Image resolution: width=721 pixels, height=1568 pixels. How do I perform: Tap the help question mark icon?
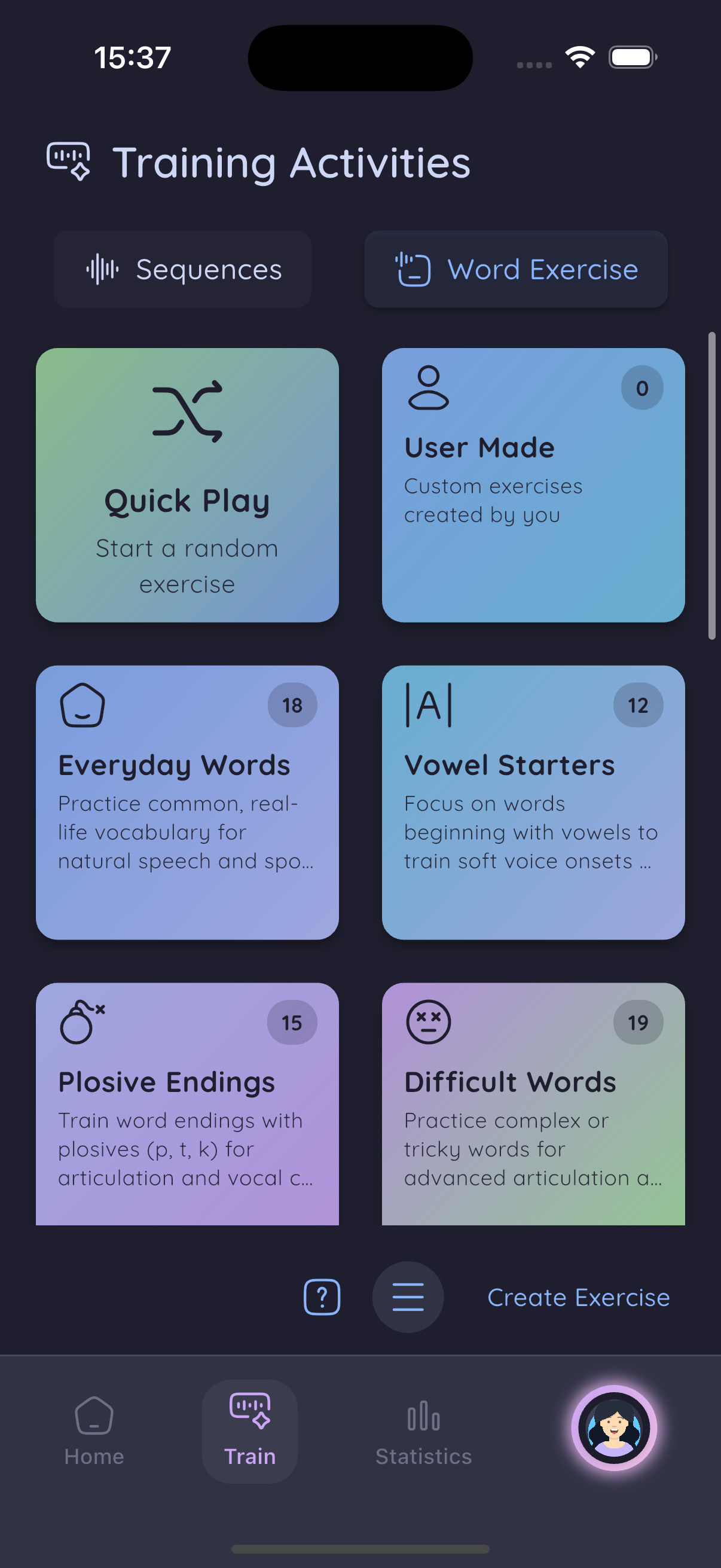[322, 1297]
